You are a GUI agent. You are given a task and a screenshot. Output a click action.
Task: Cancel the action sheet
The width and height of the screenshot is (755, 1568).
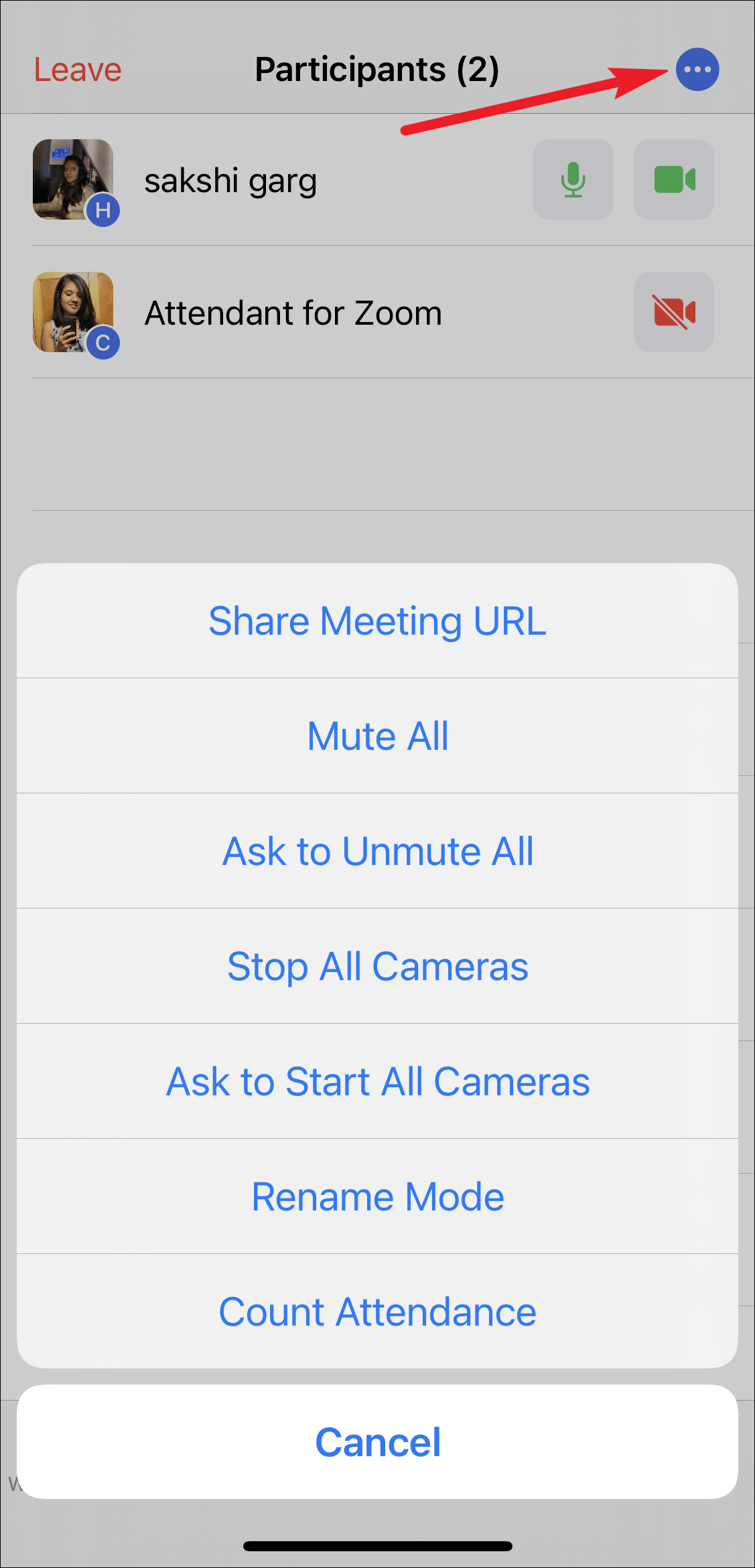tap(377, 1442)
